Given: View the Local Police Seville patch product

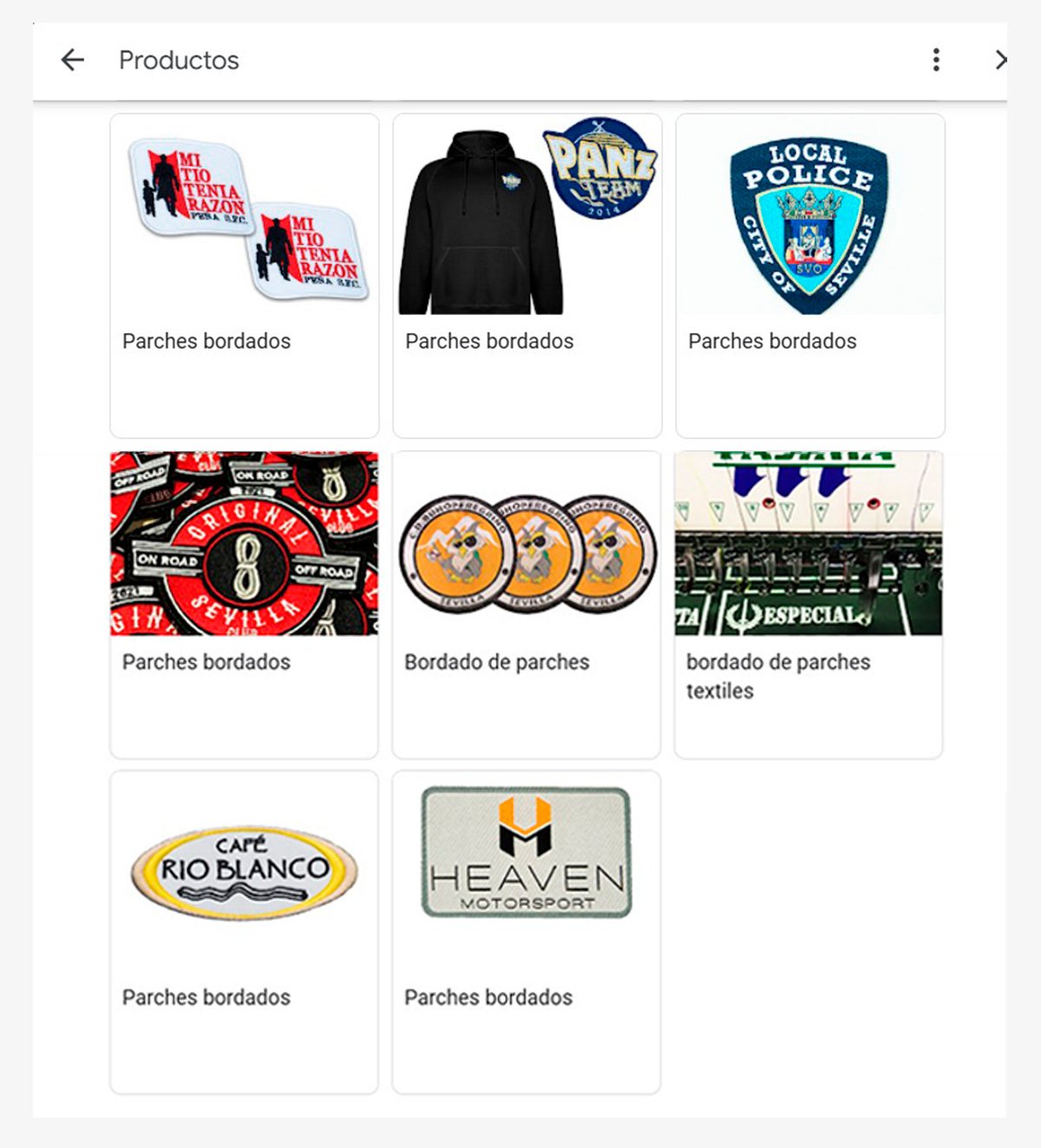Looking at the screenshot, I should [809, 275].
